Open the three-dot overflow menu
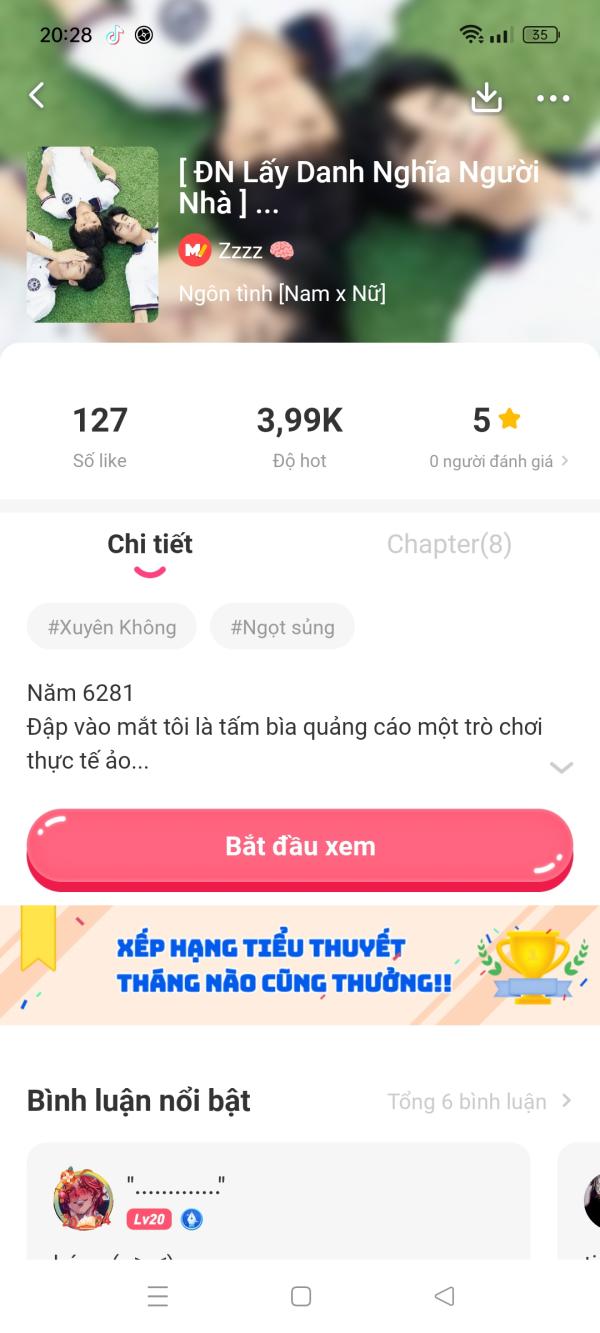The width and height of the screenshot is (600, 1333). [x=553, y=98]
